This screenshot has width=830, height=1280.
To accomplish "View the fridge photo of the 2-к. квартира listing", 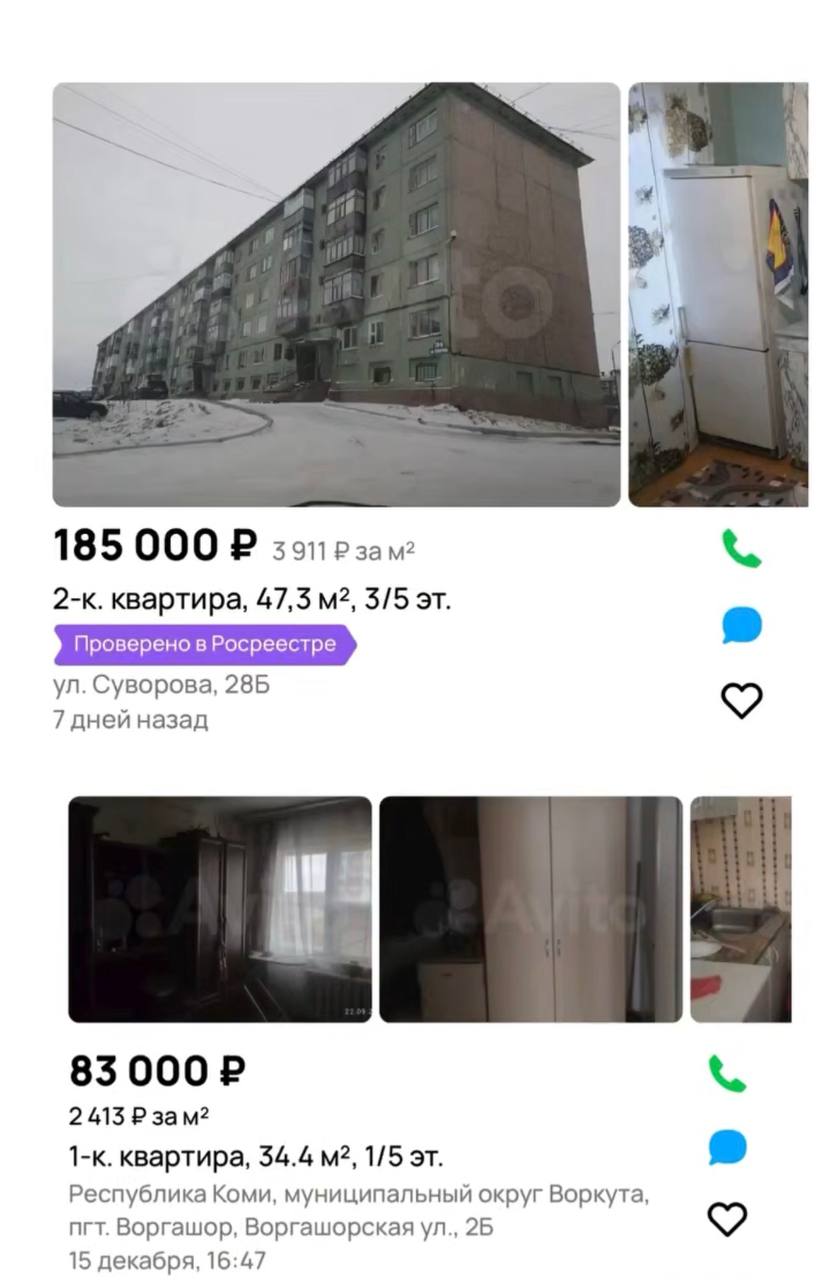I will click(x=718, y=294).
